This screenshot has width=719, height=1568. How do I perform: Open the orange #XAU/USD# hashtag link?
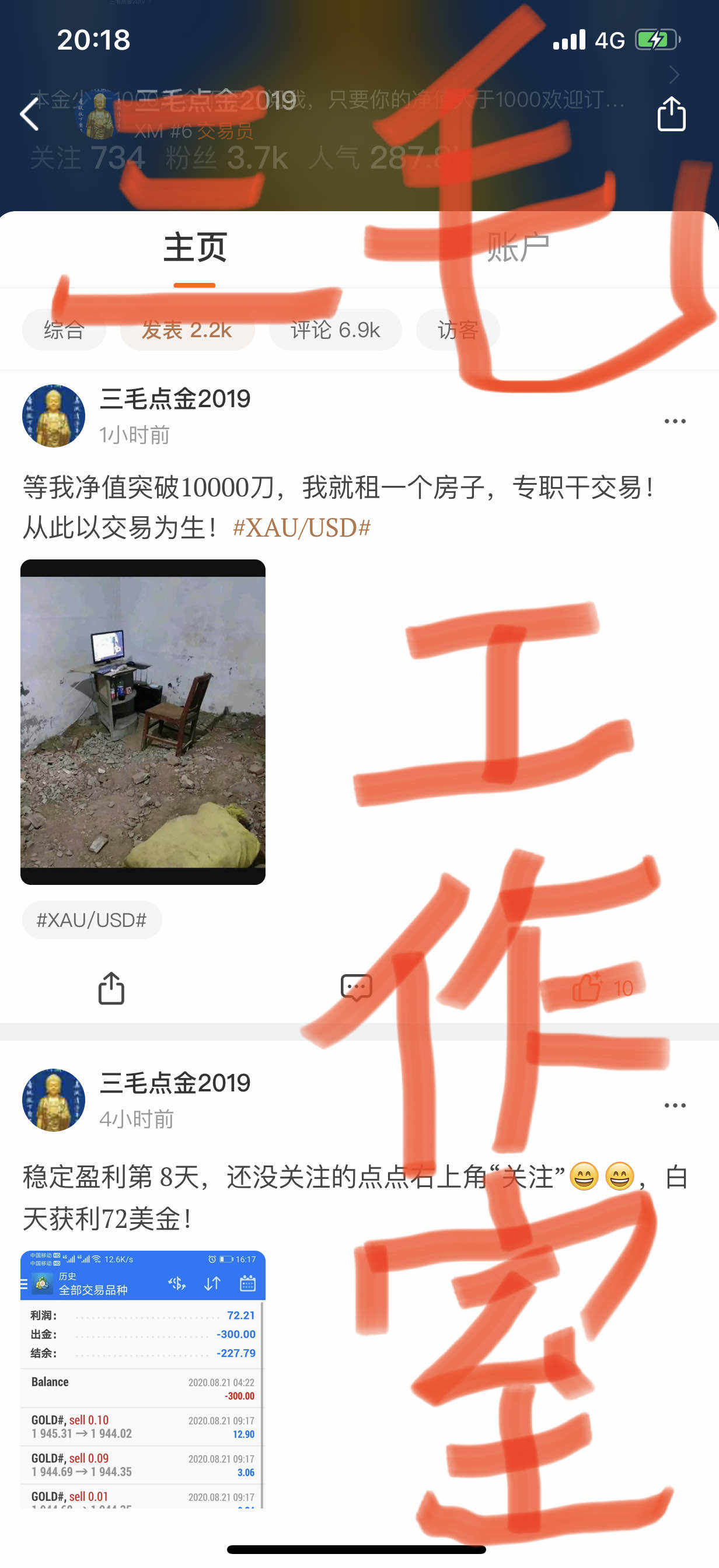tap(301, 528)
